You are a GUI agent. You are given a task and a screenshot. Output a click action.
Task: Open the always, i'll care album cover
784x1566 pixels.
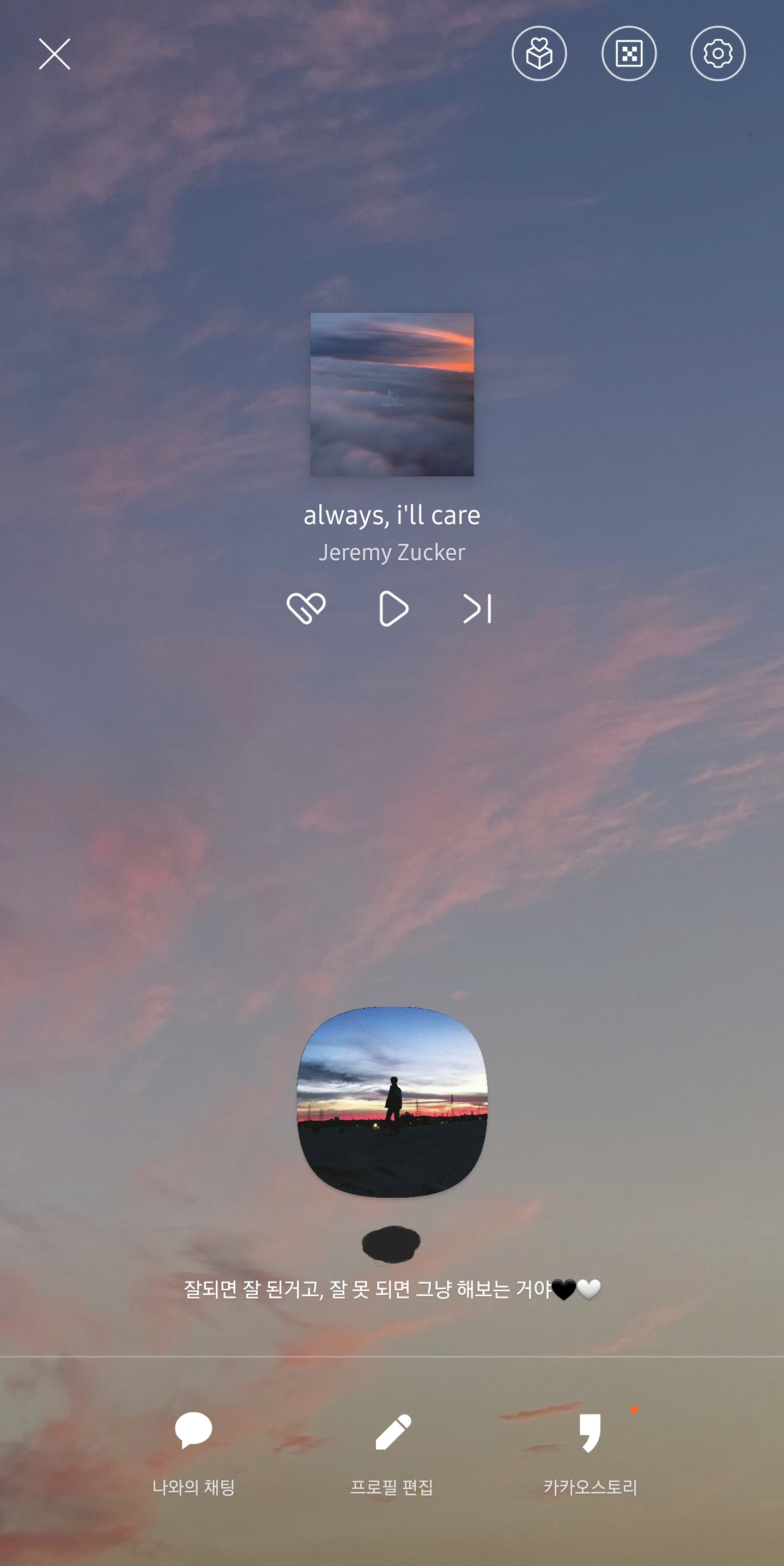click(x=392, y=394)
